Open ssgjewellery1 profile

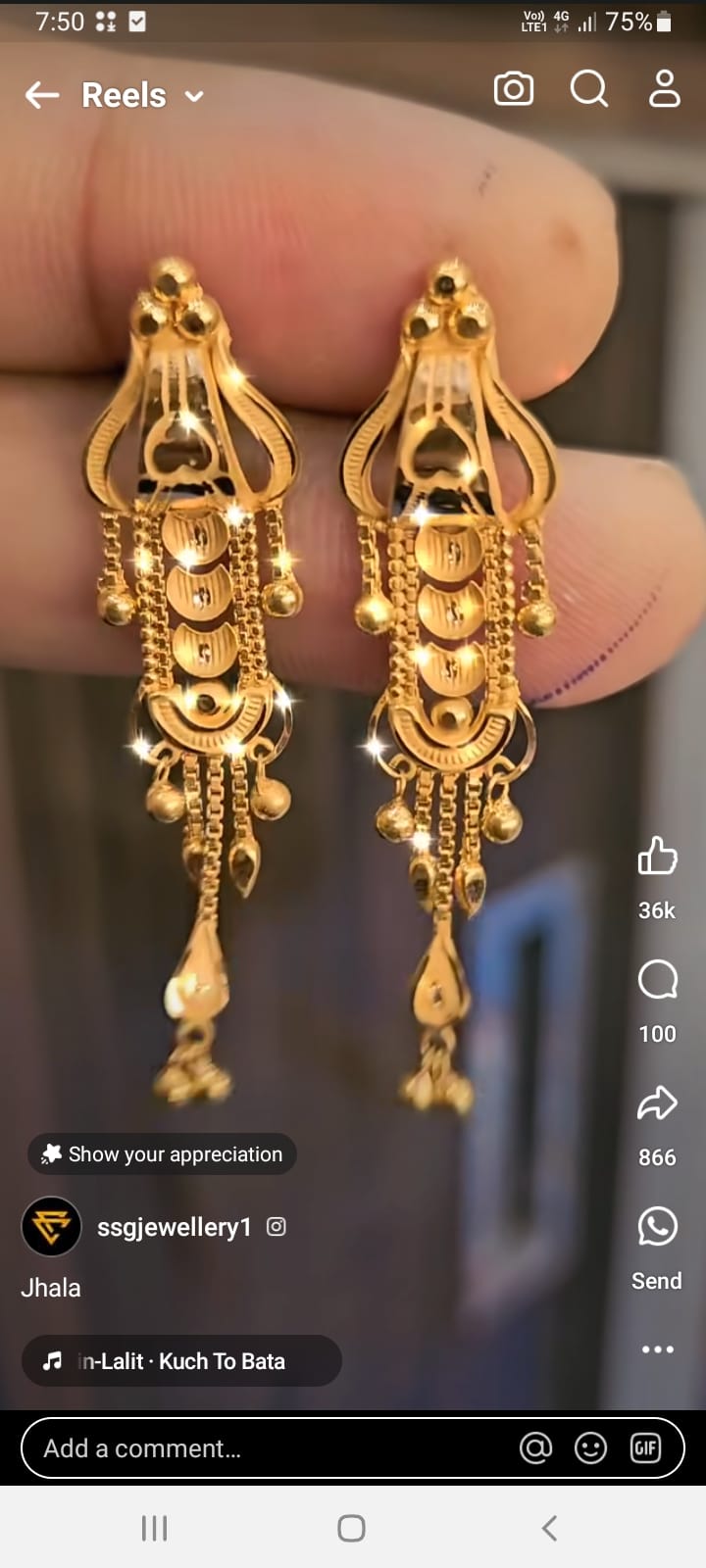[x=174, y=1227]
